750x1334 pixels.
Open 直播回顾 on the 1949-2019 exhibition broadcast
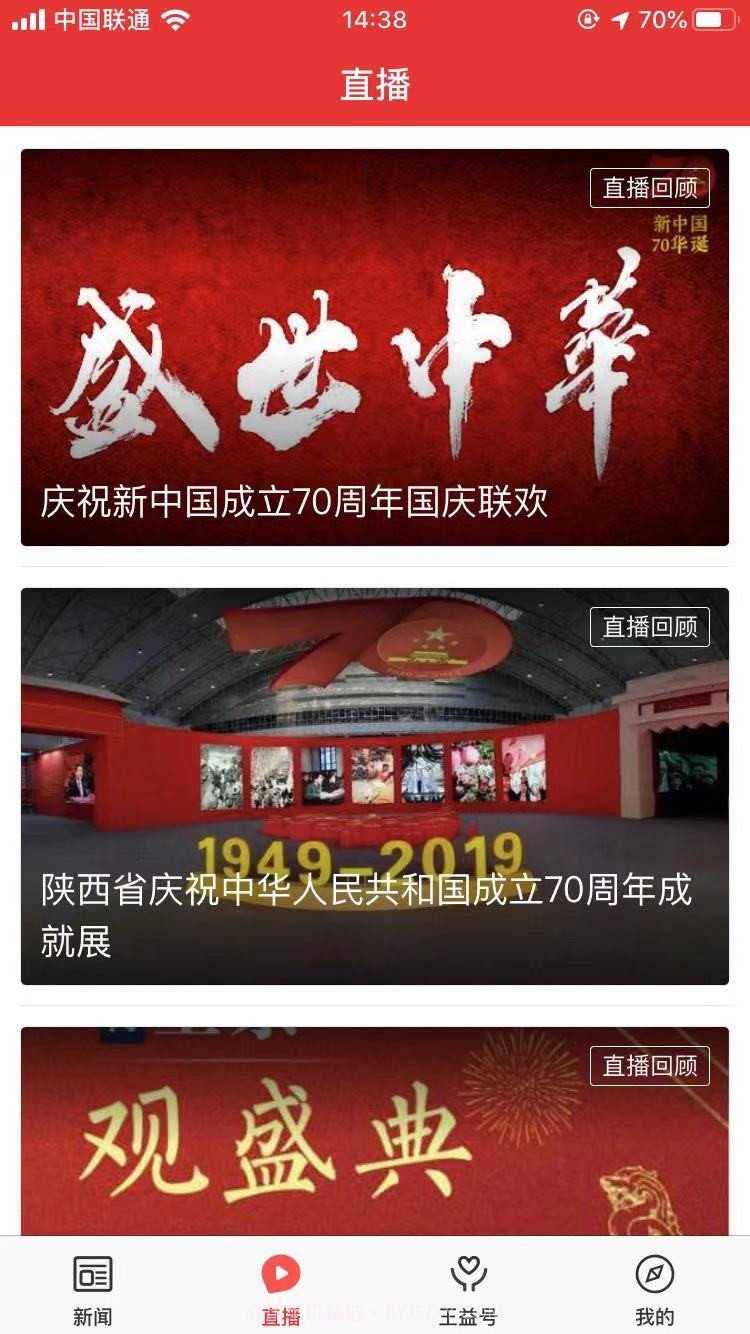(x=651, y=625)
